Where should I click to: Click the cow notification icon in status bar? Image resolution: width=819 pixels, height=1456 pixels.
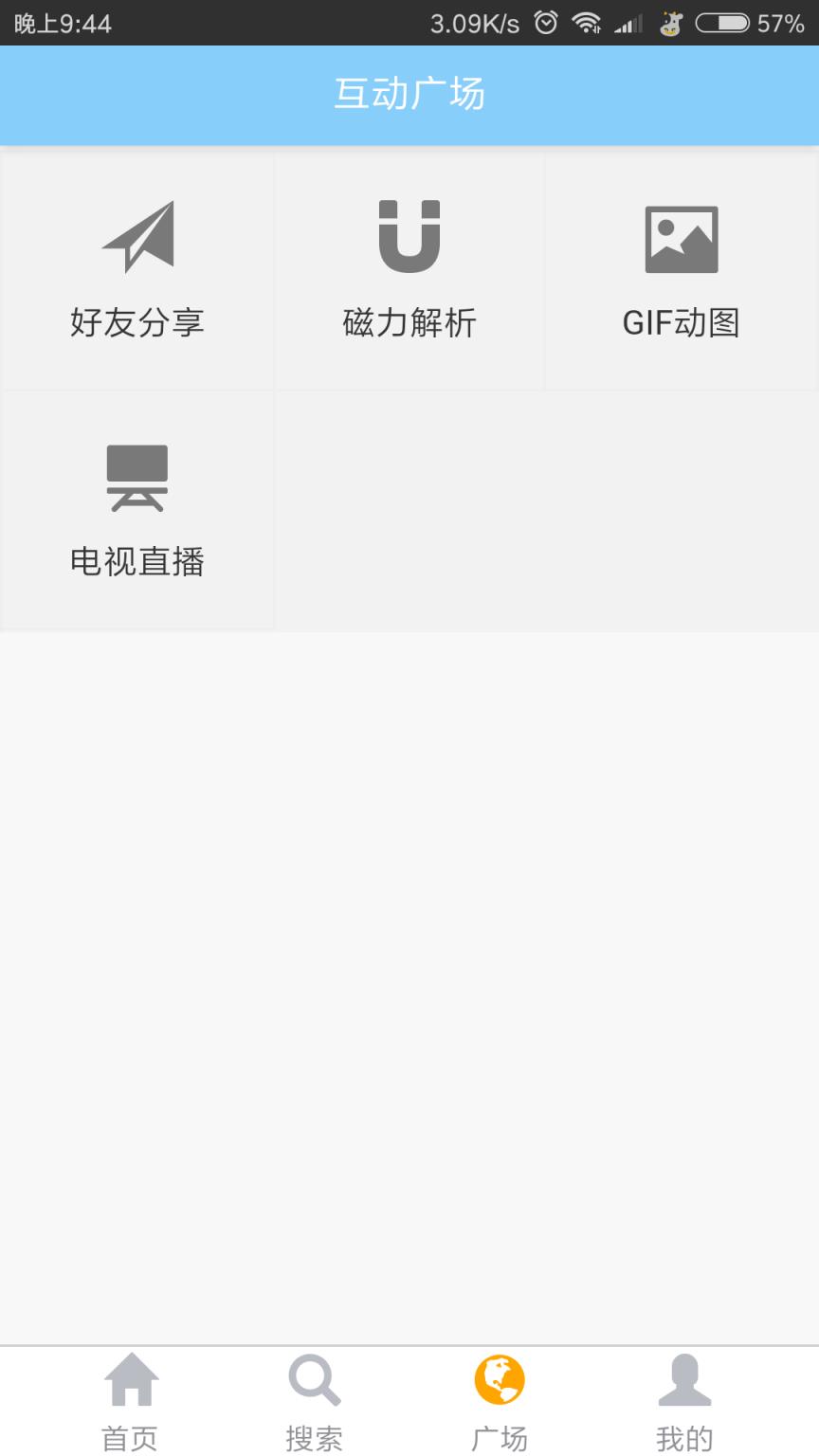[671, 23]
